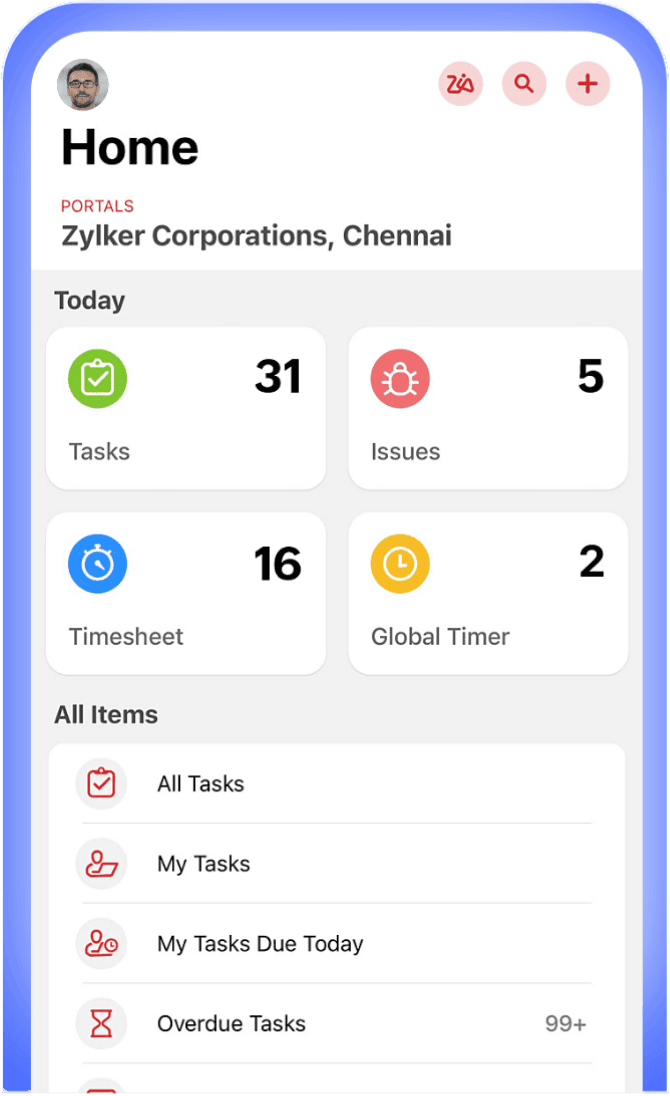Screen dimensions: 670x1096
Task: Open the profile avatar
Action: click(83, 85)
